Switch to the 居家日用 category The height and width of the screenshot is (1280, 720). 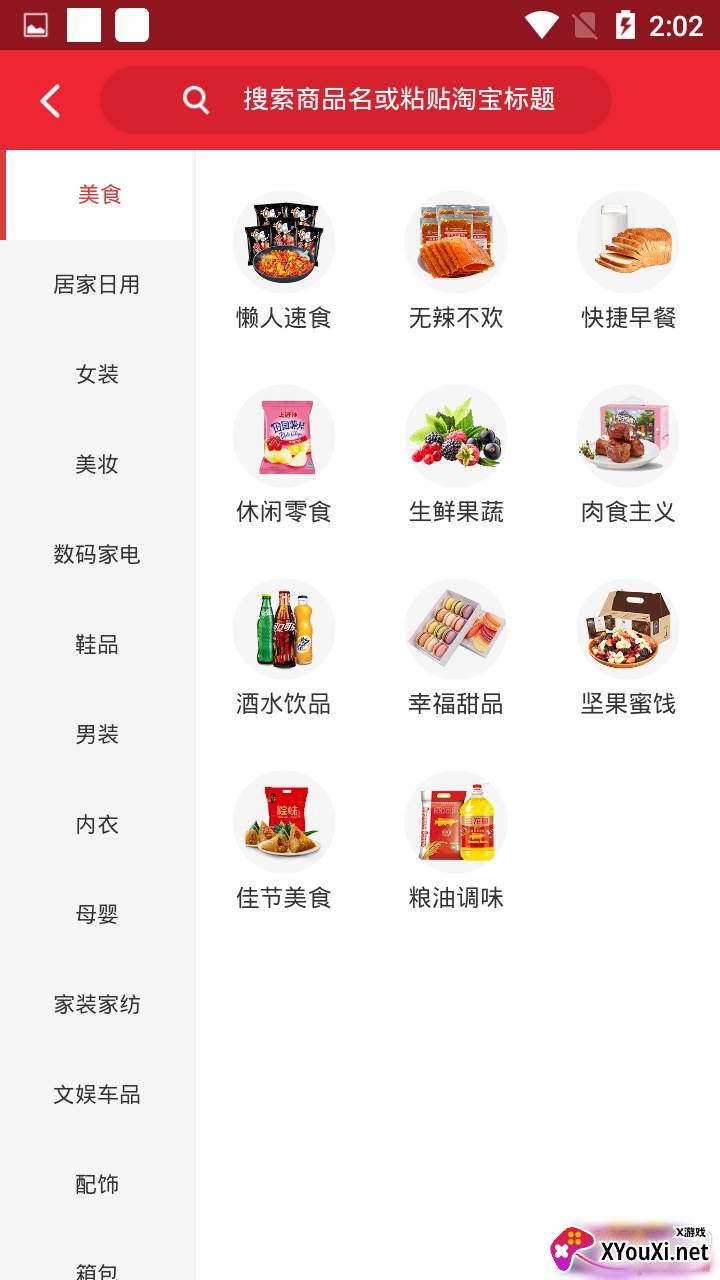click(x=97, y=285)
